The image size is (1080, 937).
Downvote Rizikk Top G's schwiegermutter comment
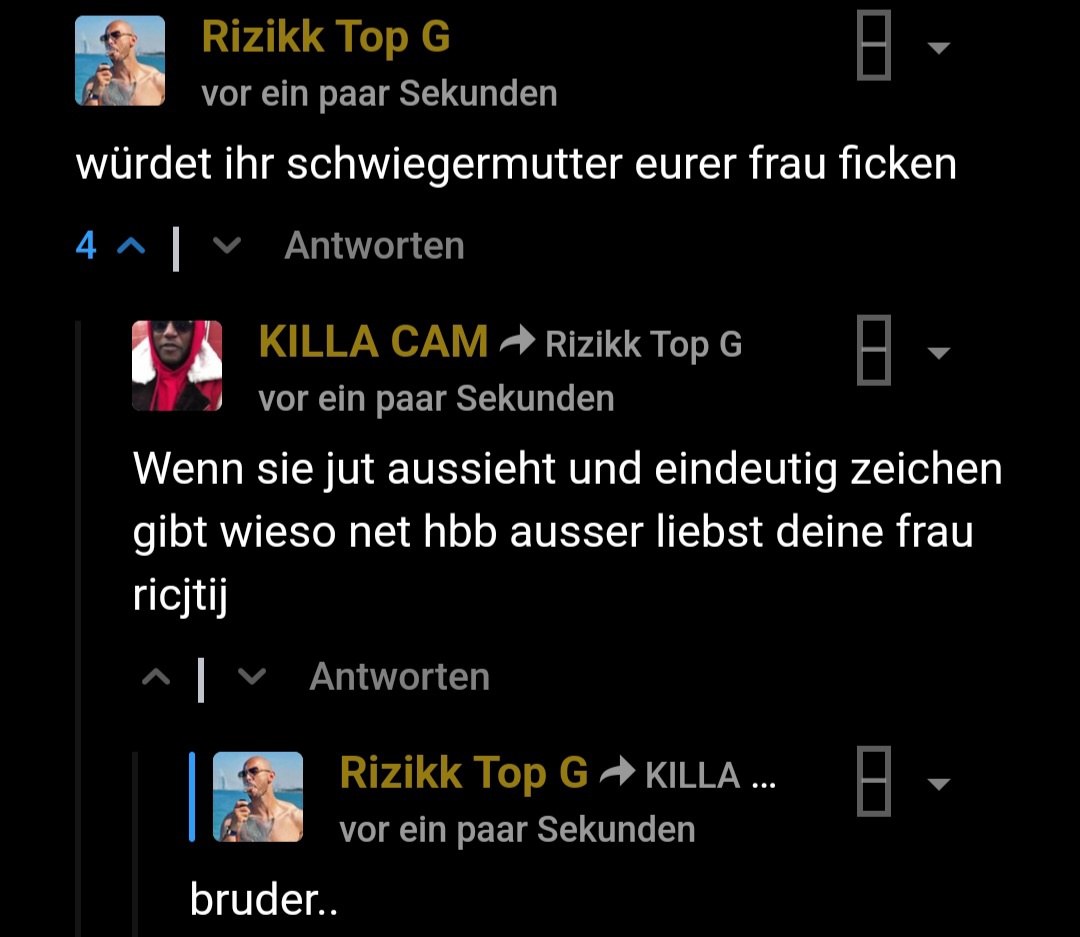click(227, 245)
